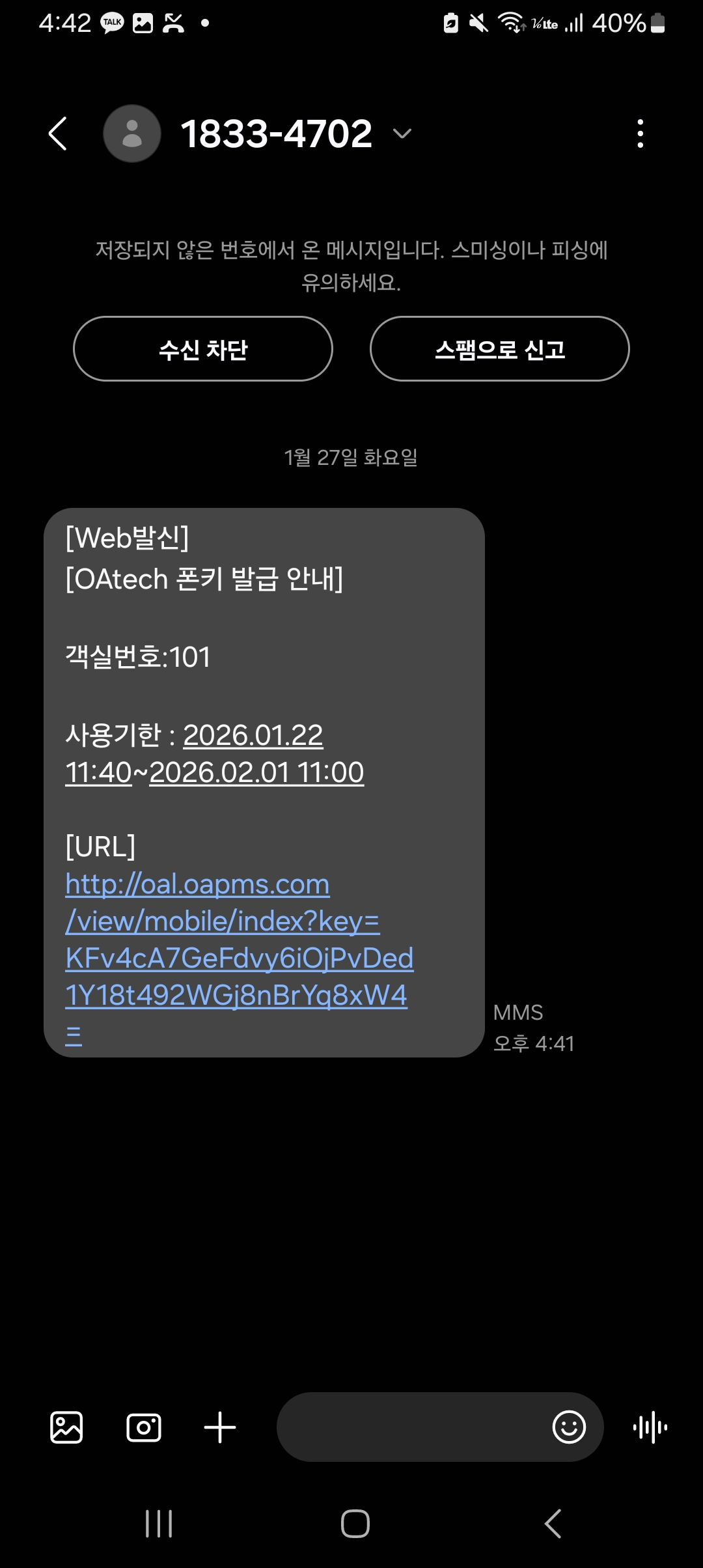Open recent apps from the navigation bar
This screenshot has height=1568, width=703.
pos(159,1524)
